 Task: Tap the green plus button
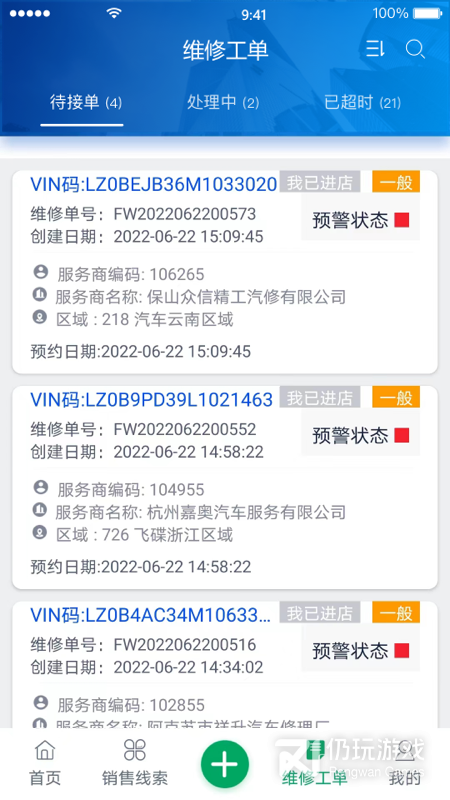click(225, 765)
